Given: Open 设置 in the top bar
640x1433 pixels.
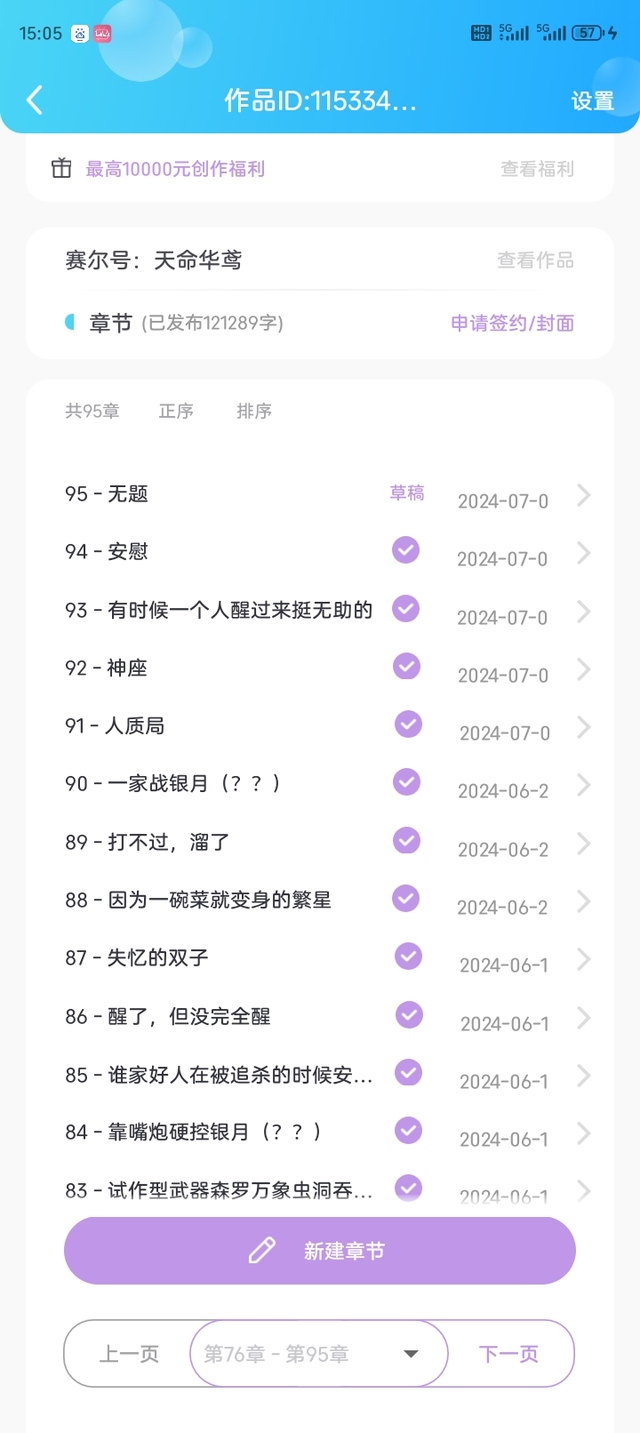Looking at the screenshot, I should click(592, 101).
